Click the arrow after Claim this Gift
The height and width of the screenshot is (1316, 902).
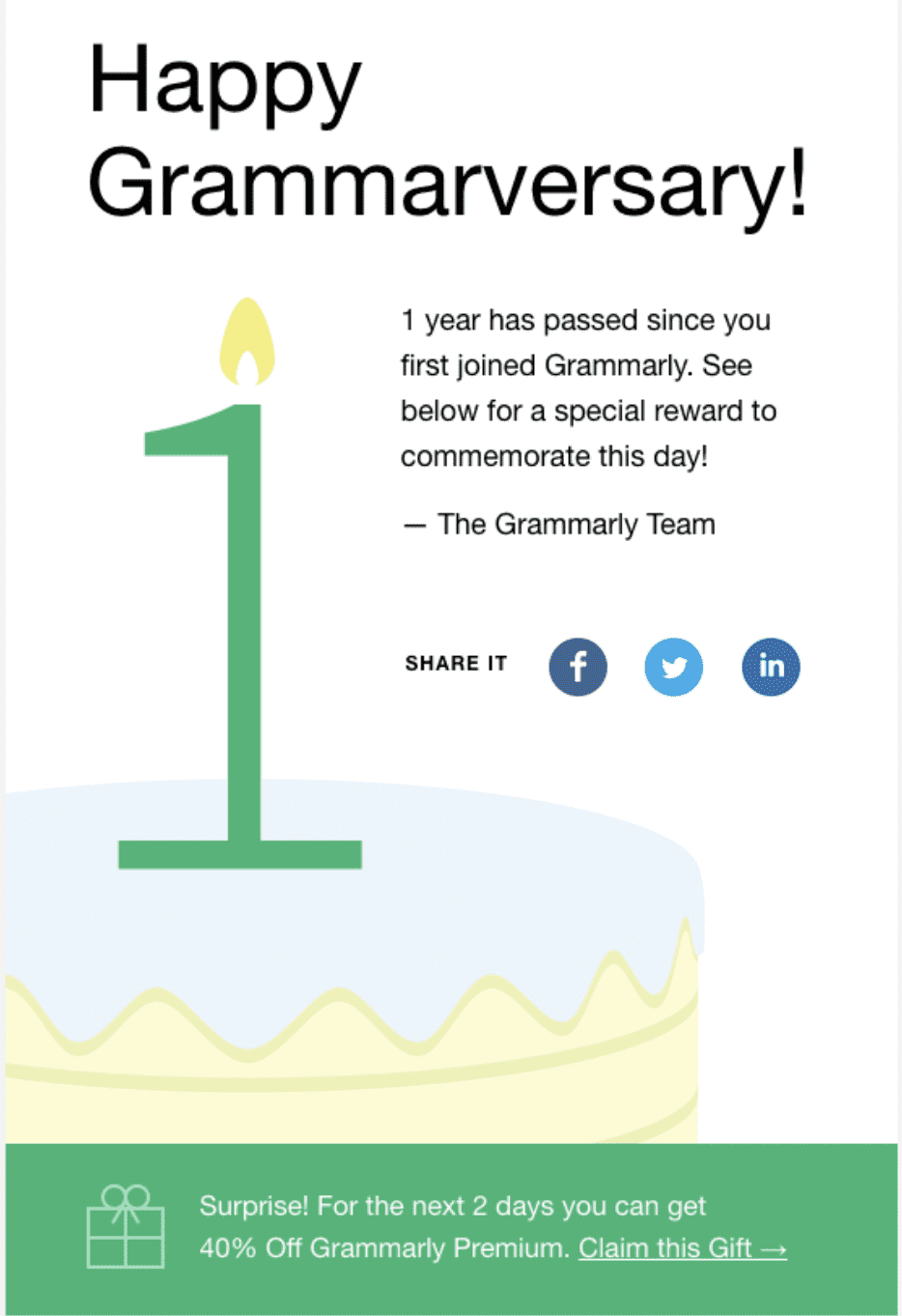775,1247
